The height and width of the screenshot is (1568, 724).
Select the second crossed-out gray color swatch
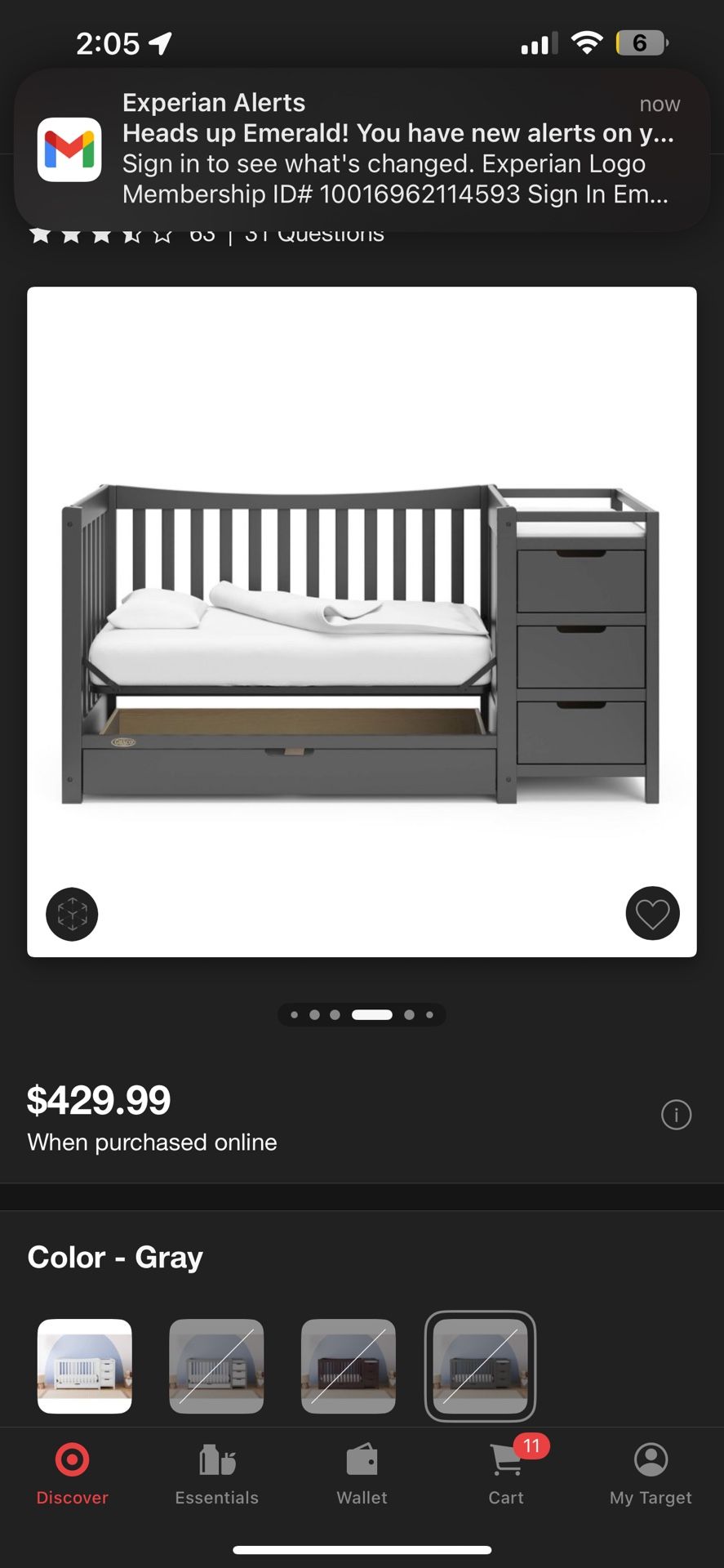pos(216,1365)
